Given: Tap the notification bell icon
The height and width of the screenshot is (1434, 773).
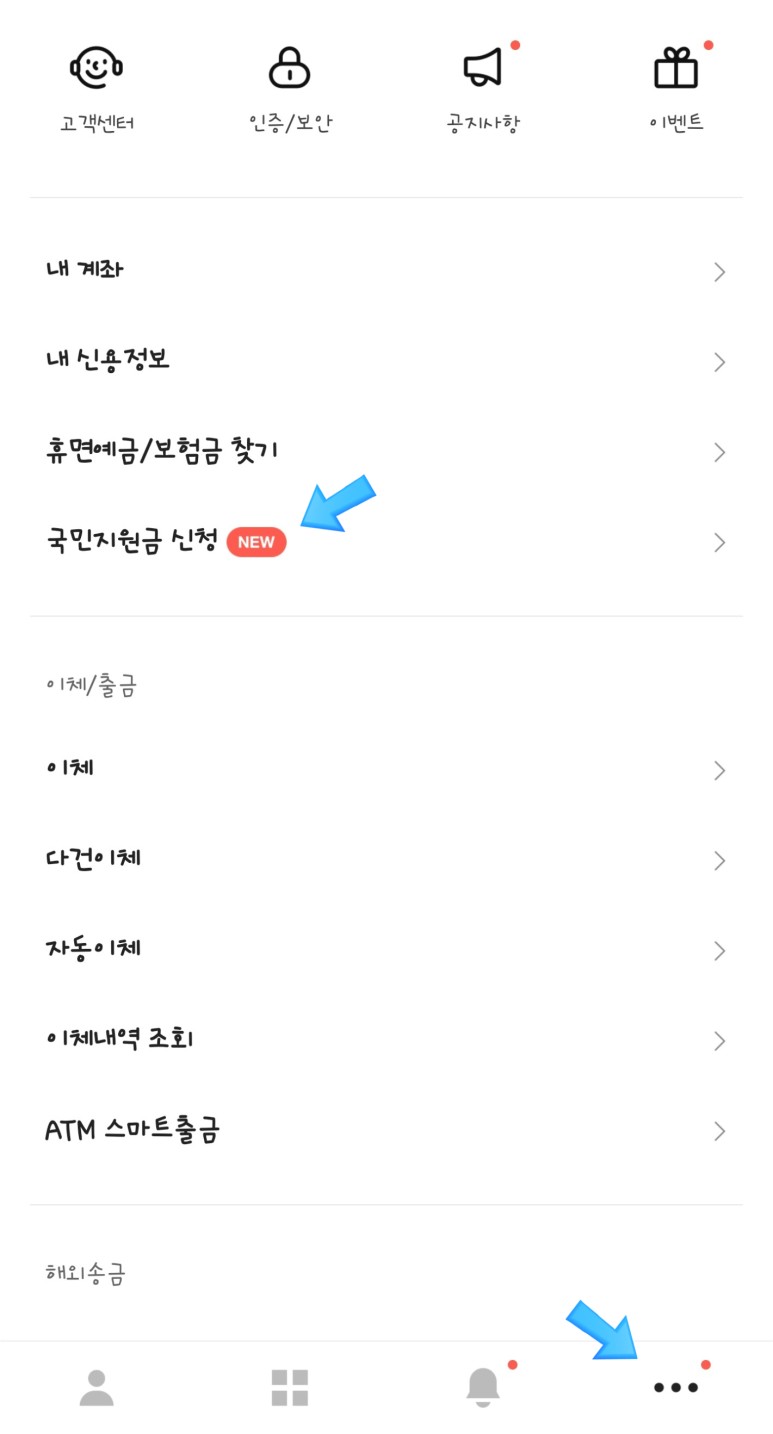Looking at the screenshot, I should pyautogui.click(x=483, y=1386).
